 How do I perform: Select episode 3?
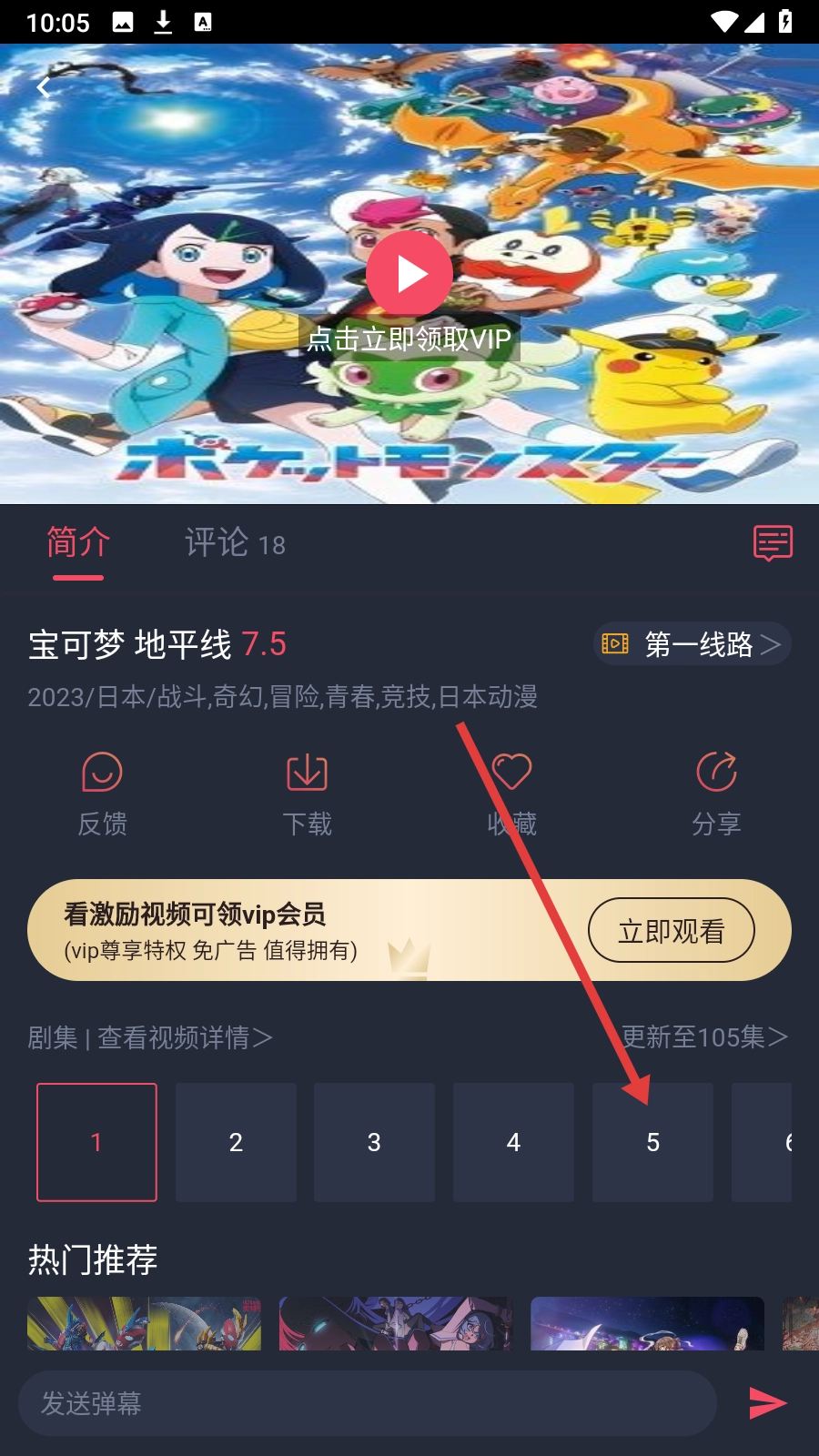(374, 1142)
